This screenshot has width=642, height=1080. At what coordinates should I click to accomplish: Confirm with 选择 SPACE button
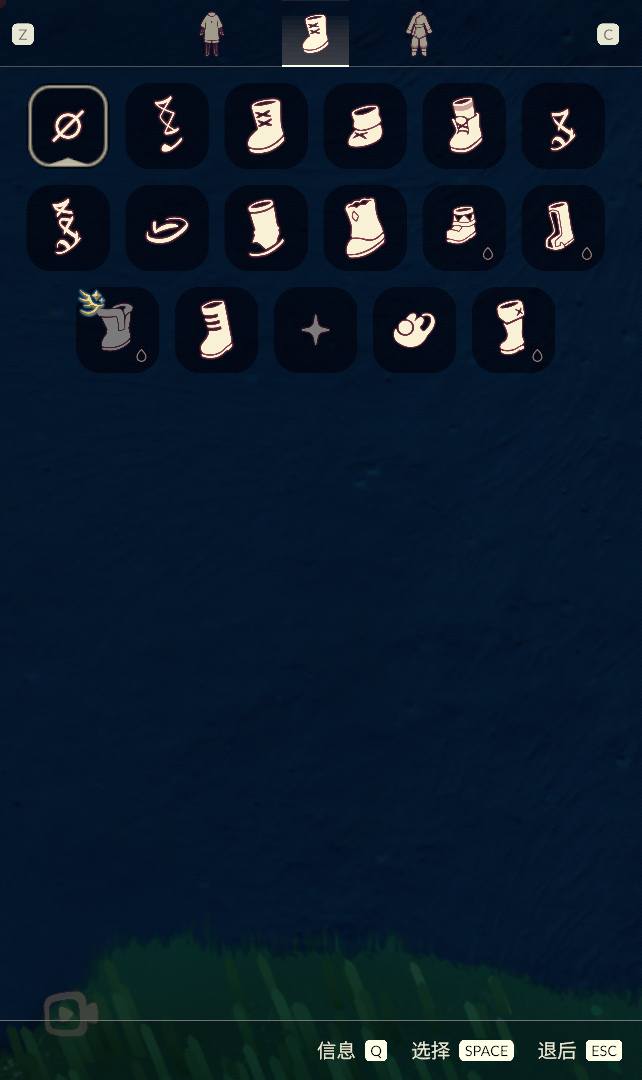click(463, 1050)
